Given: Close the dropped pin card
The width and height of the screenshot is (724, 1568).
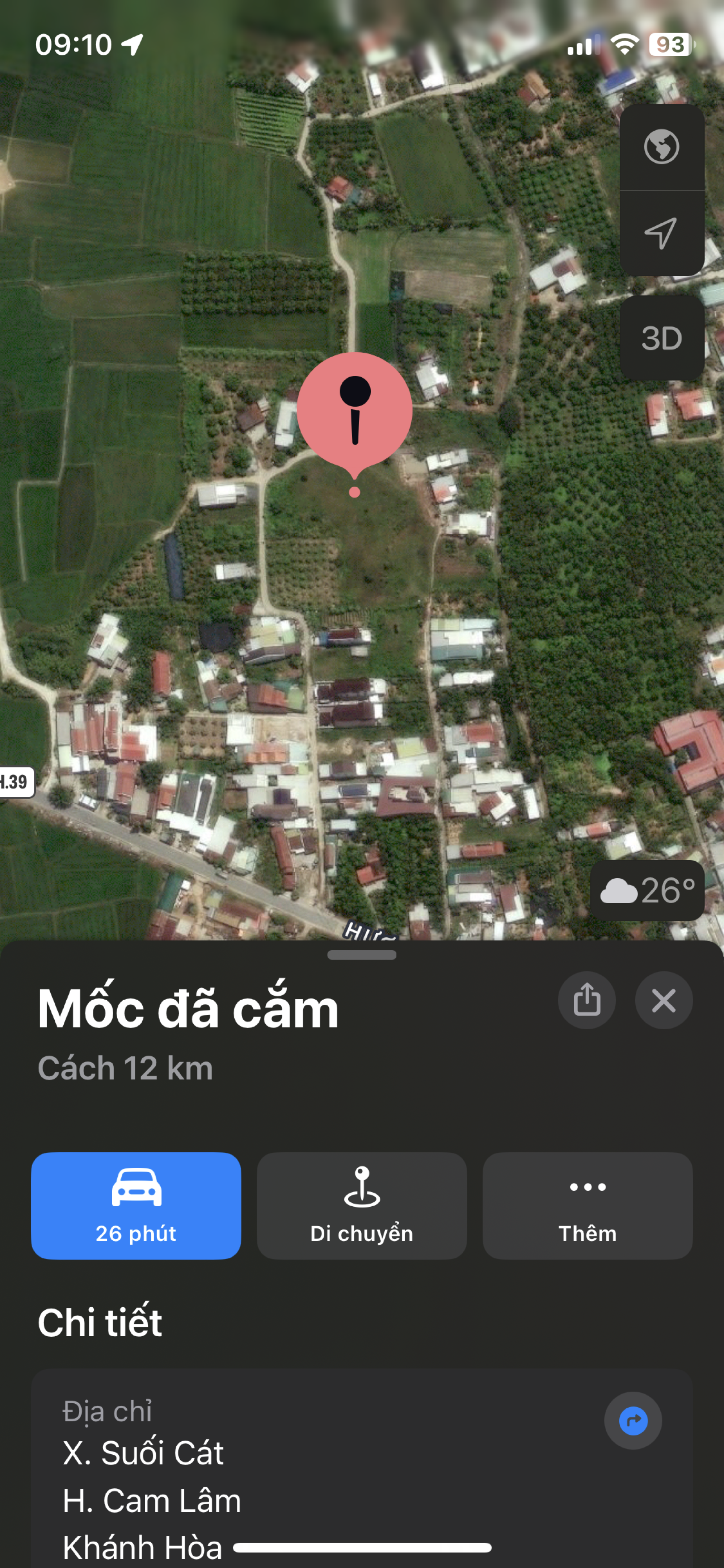Looking at the screenshot, I should click(x=663, y=1000).
